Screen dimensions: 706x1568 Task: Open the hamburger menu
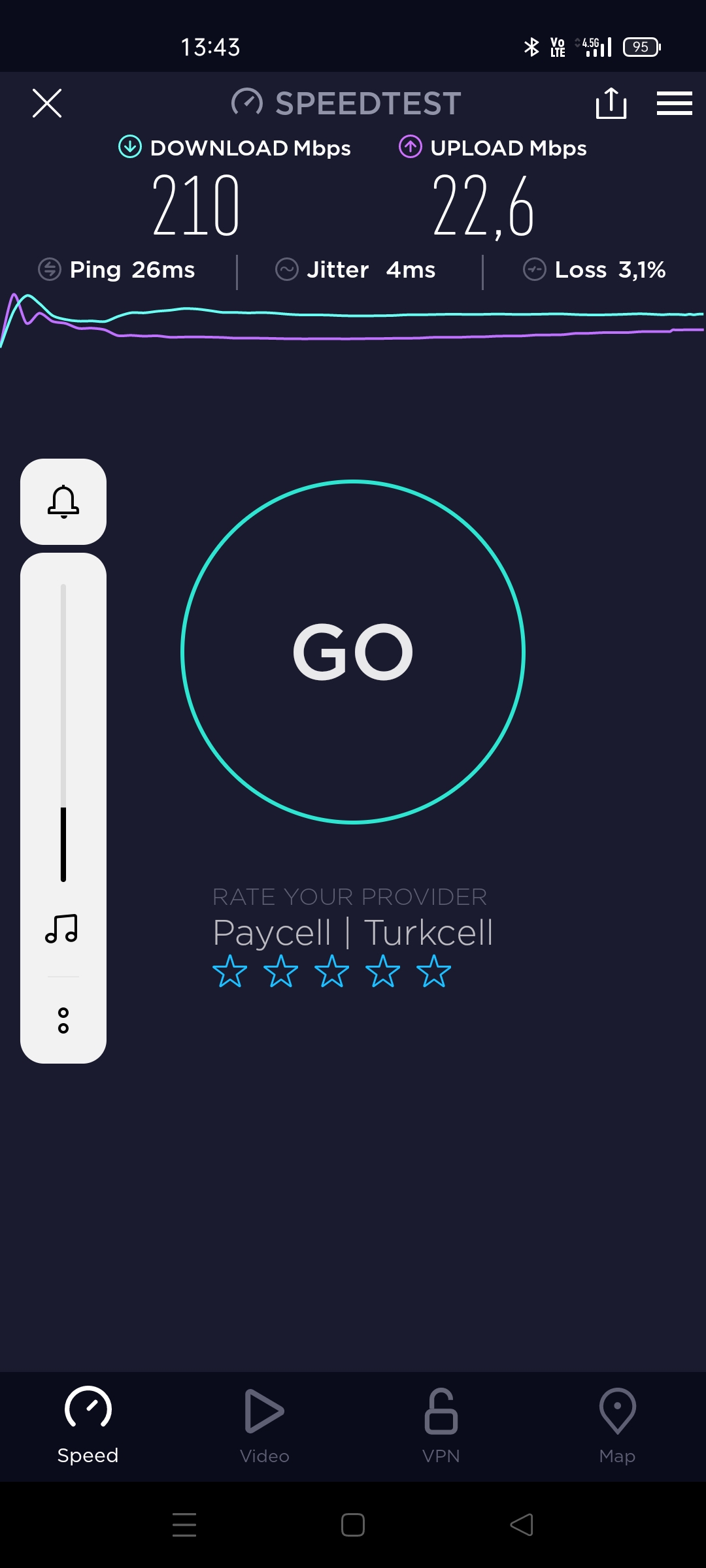pyautogui.click(x=674, y=103)
